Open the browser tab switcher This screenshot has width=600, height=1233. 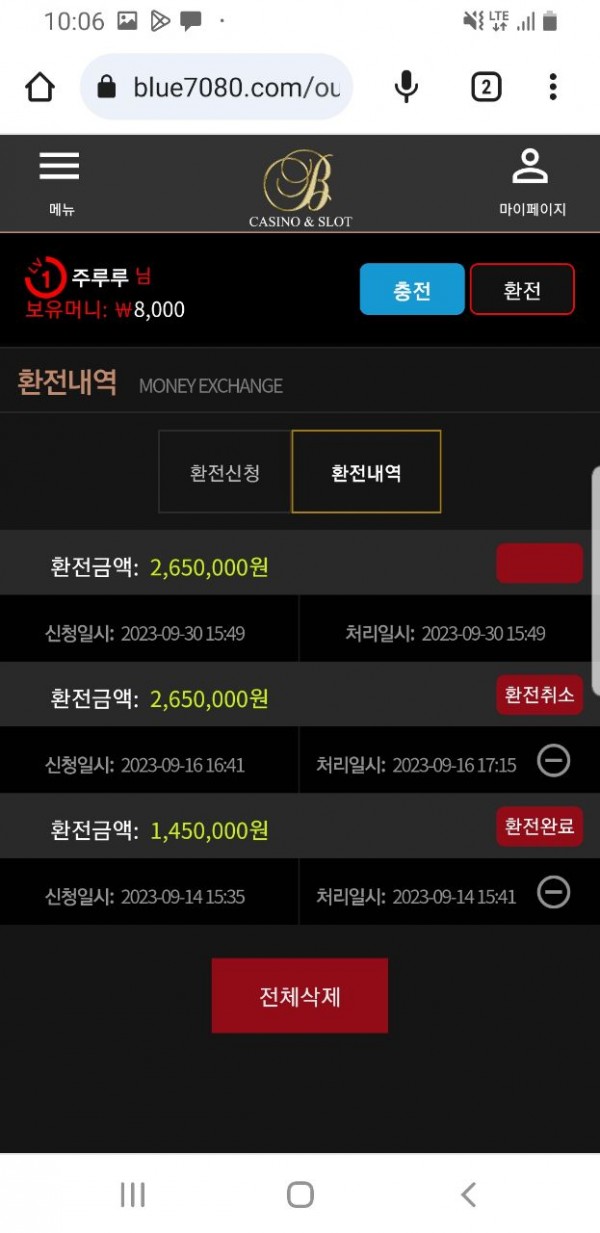pos(485,88)
